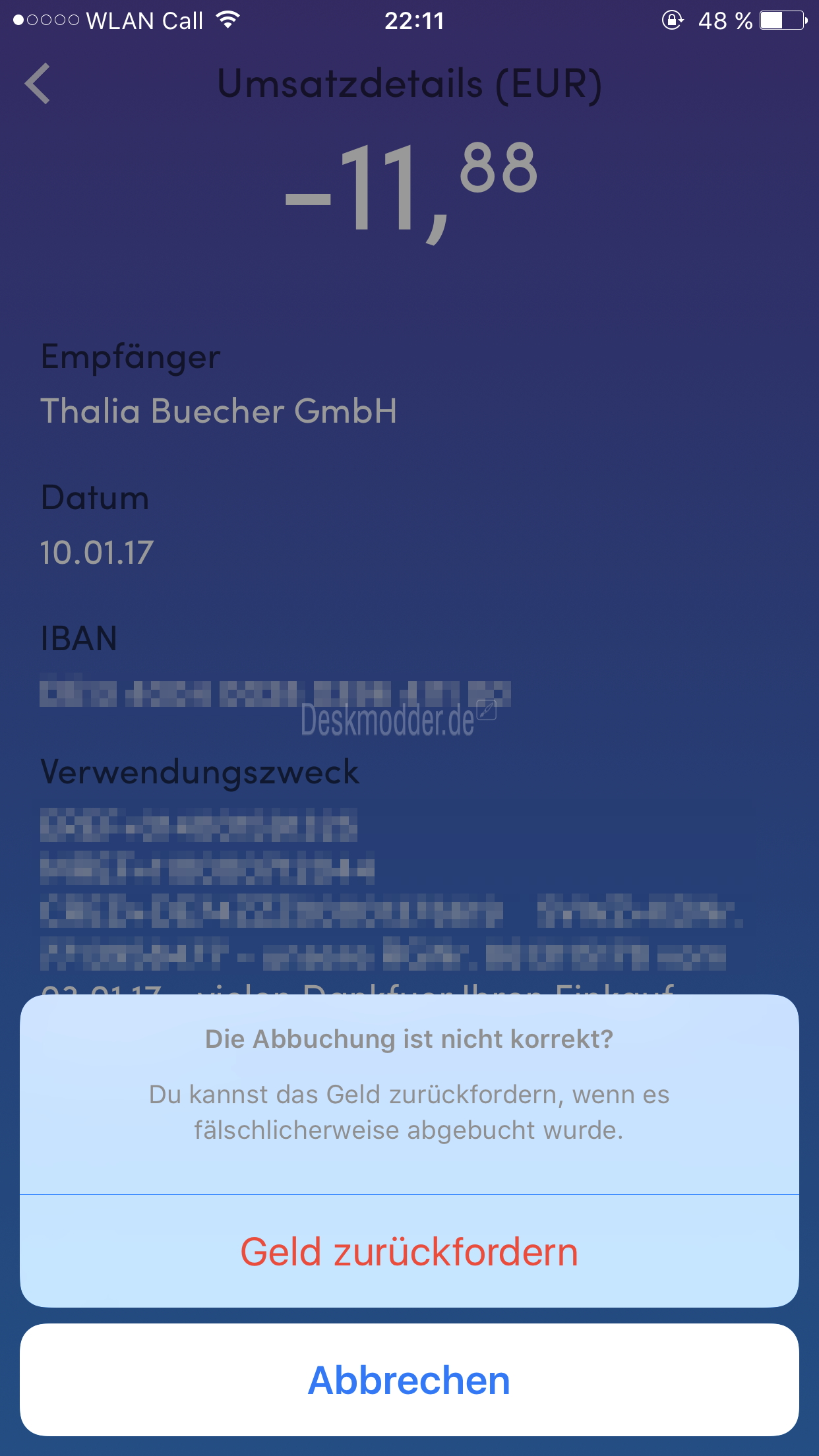Dismiss the dialog with Abbrechen

click(x=409, y=1380)
